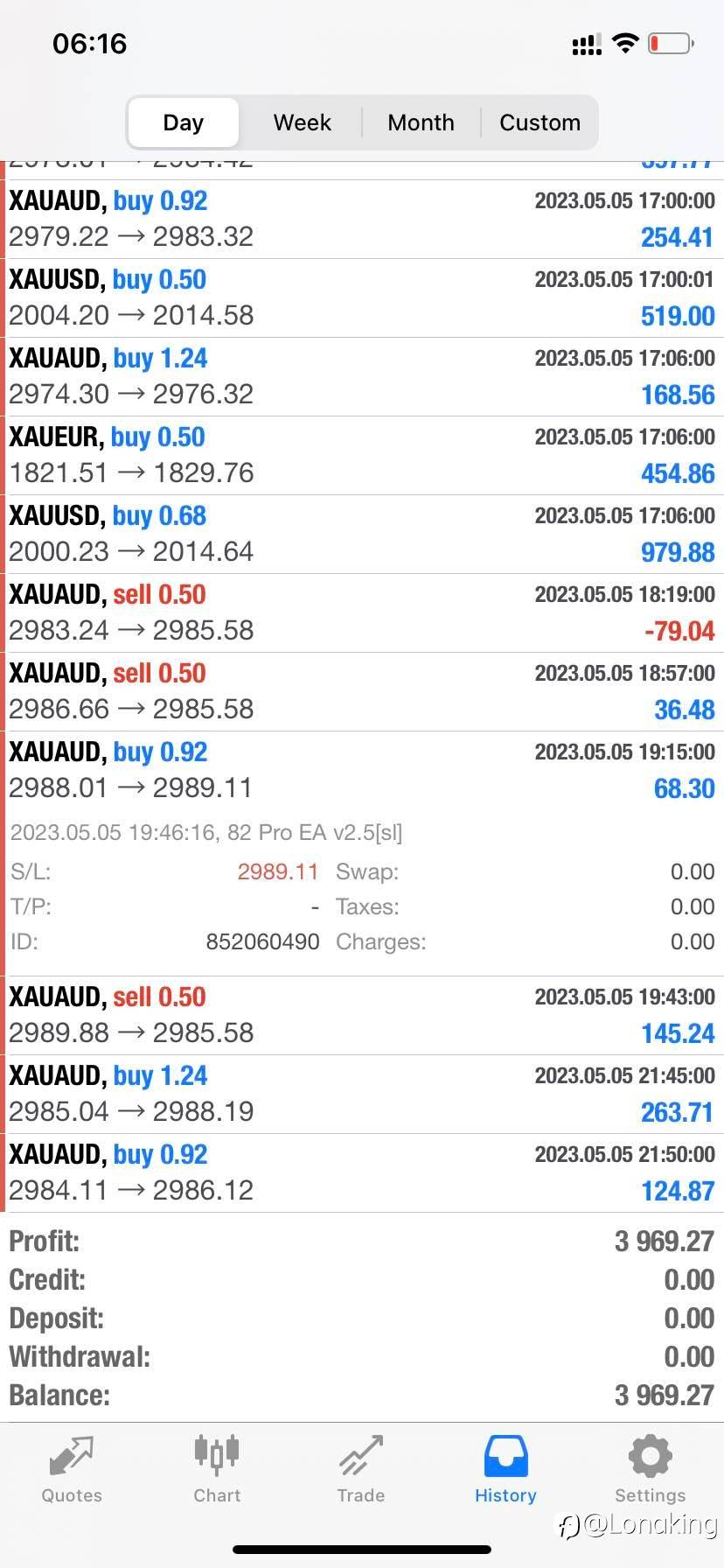This screenshot has width=724, height=1568.
Task: Open the Settings tab
Action: coord(650,1470)
